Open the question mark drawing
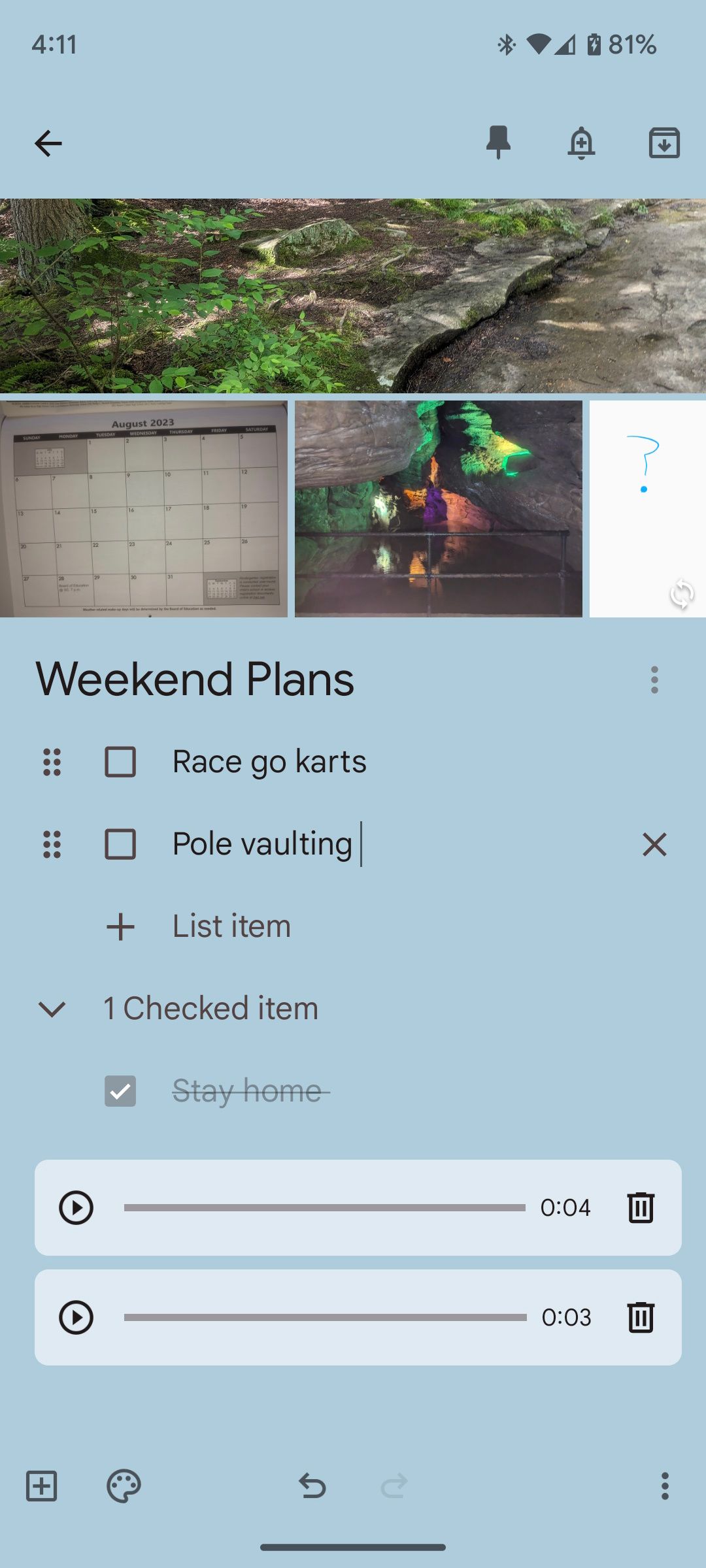This screenshot has width=706, height=1568. click(647, 509)
